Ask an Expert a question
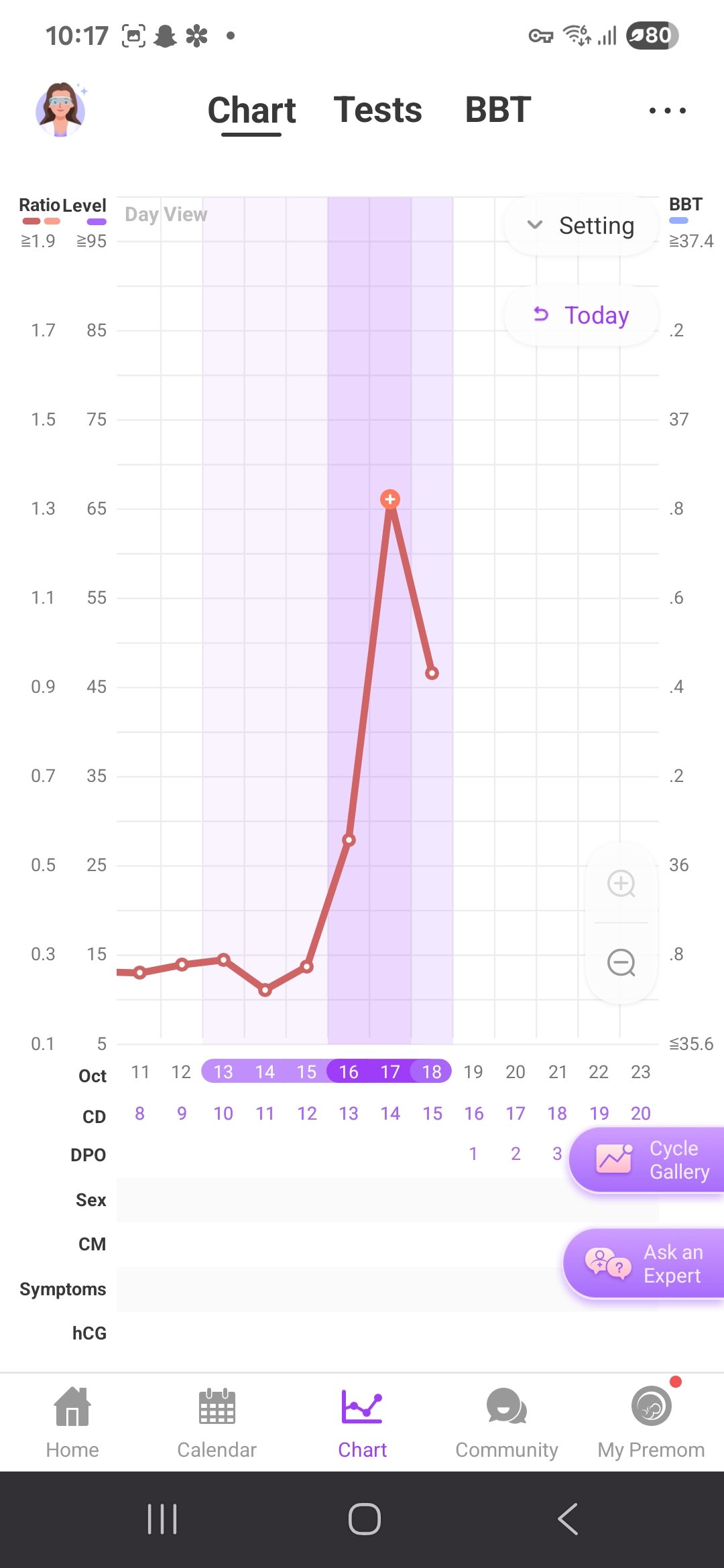Screen dimensions: 724x1568 coord(645,1264)
